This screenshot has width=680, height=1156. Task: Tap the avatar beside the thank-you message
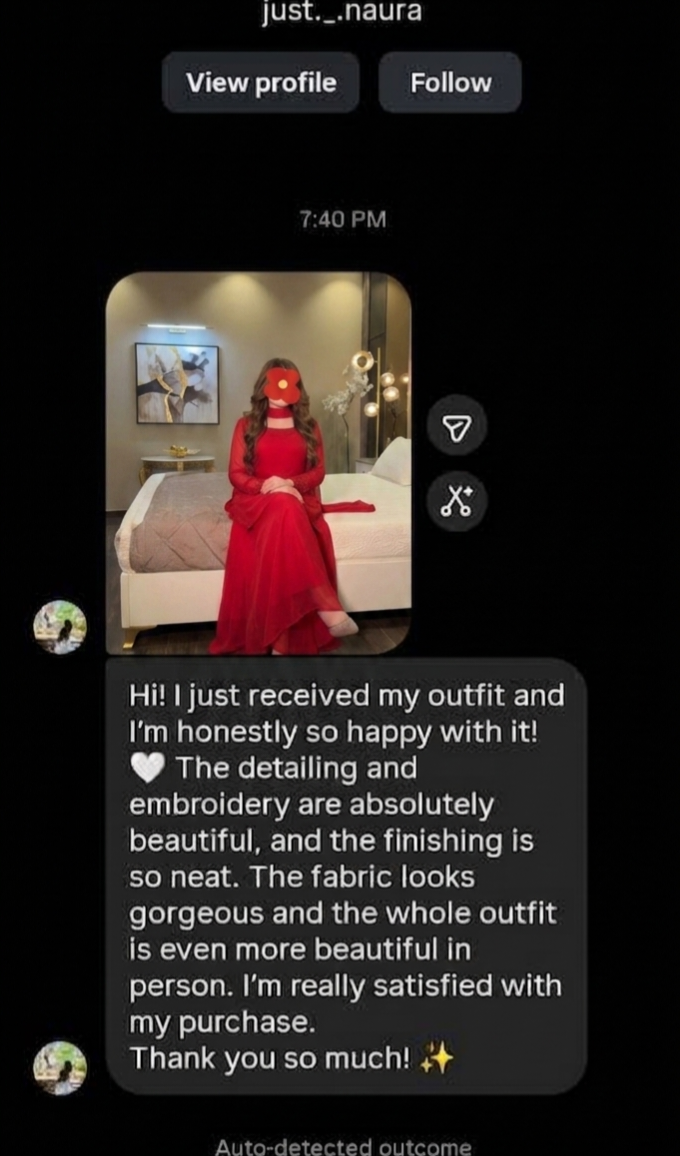(60, 1067)
